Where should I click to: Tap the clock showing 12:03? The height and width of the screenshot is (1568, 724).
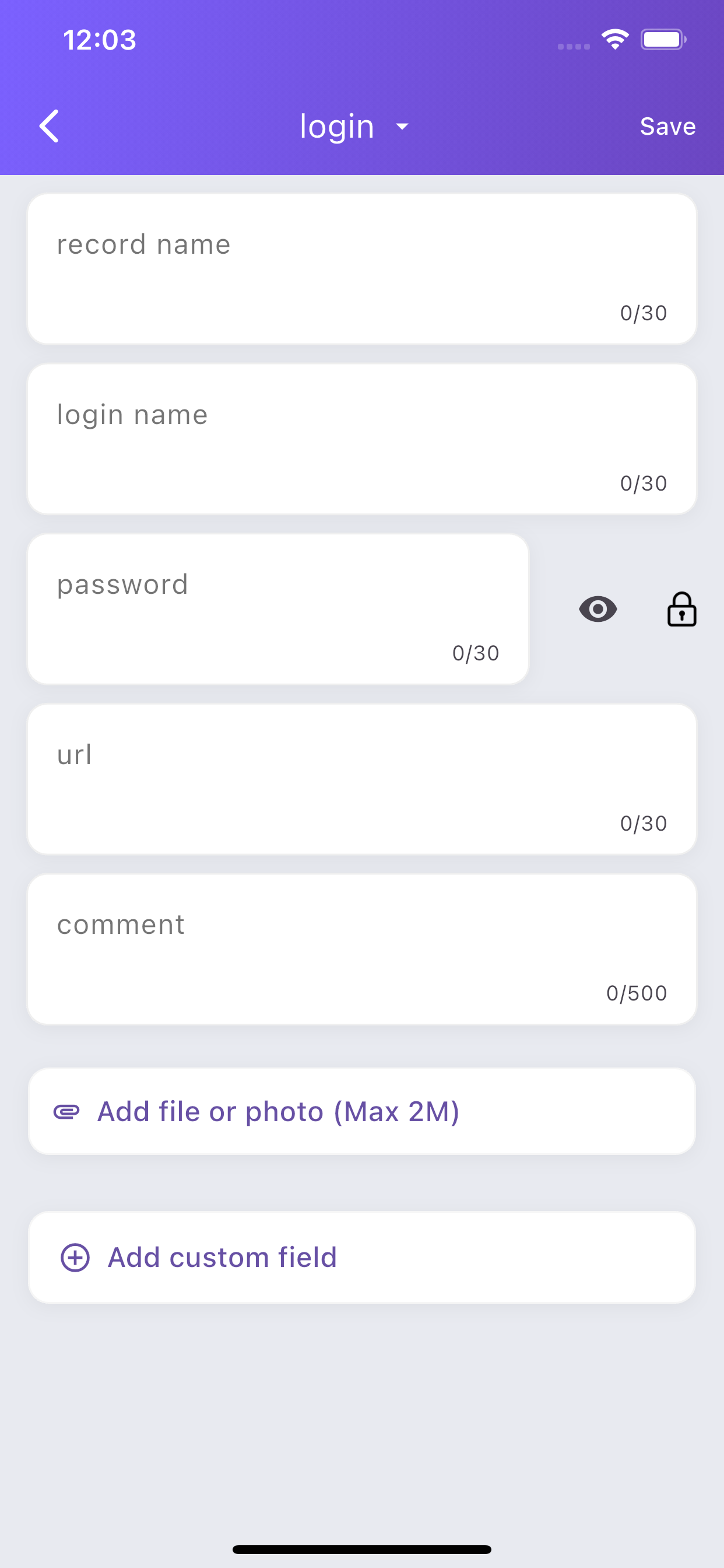point(100,39)
